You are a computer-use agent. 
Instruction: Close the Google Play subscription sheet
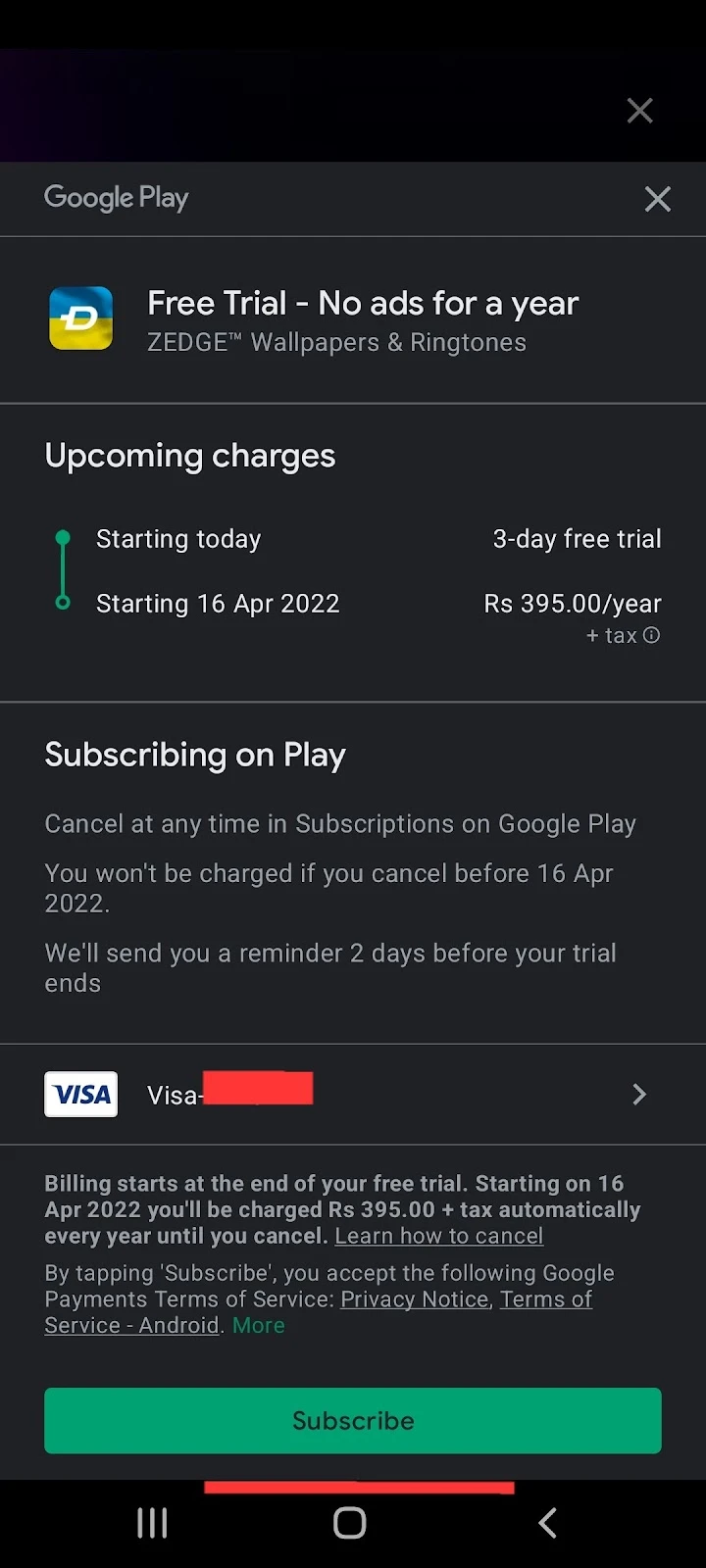(657, 199)
